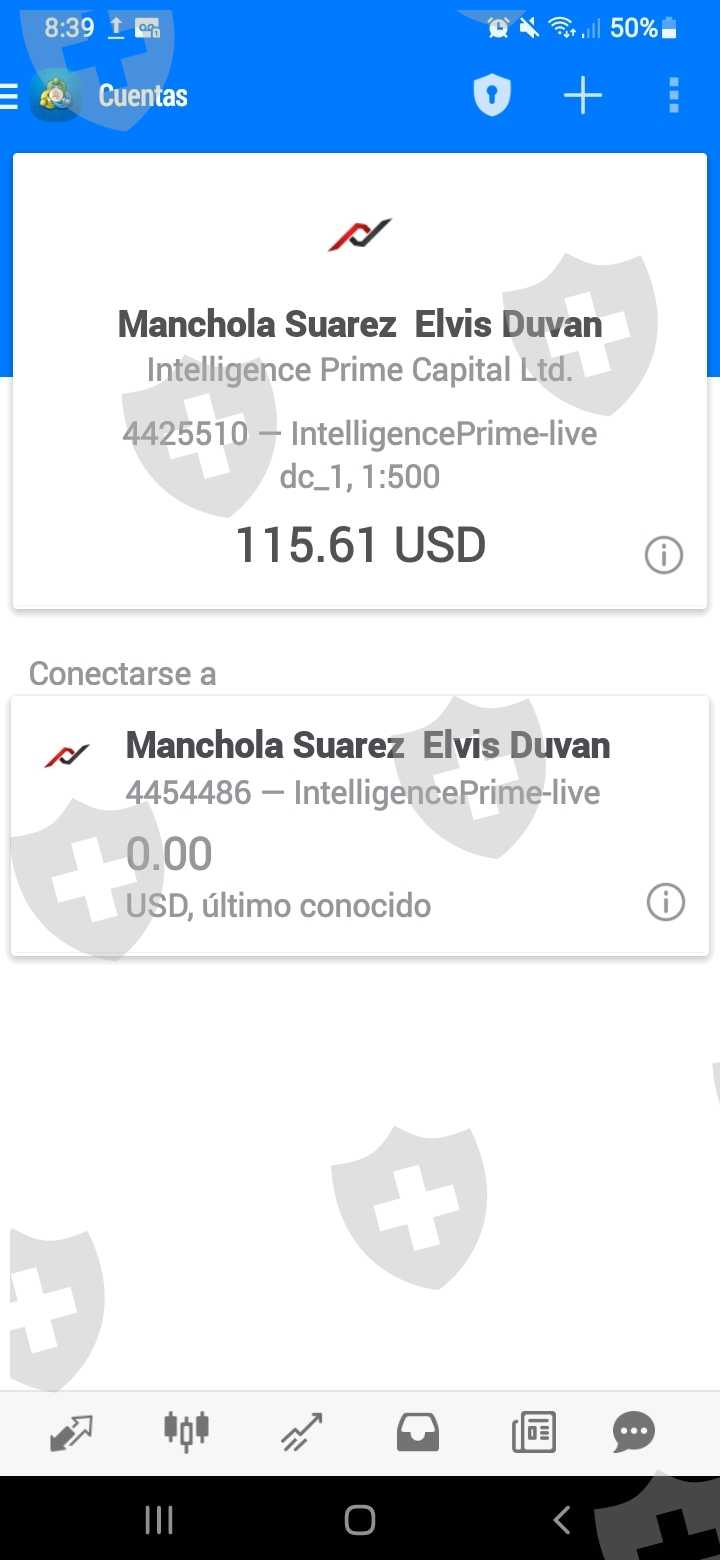Go back with system back button
This screenshot has height=1560, width=720.
click(x=561, y=1520)
